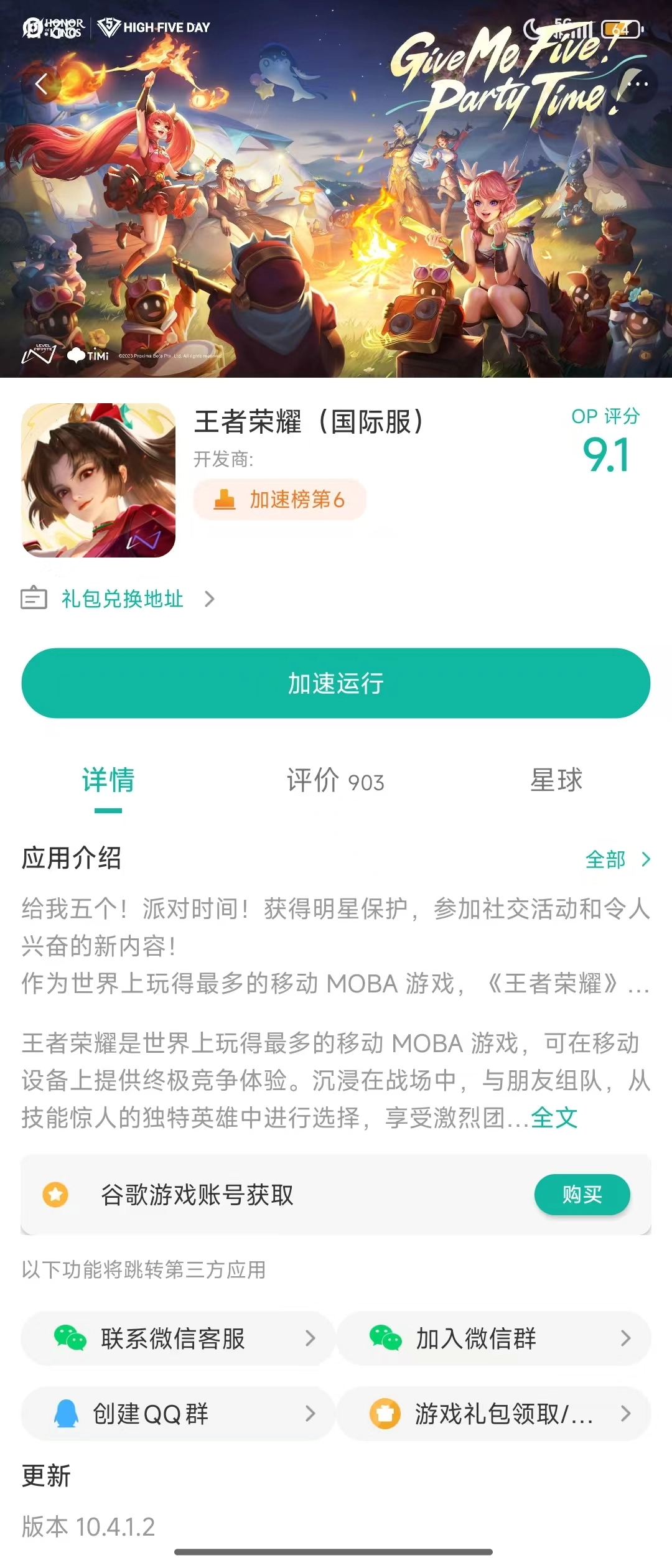Switch to the 评价 tab
Screen dimensions: 672x1568
335,782
